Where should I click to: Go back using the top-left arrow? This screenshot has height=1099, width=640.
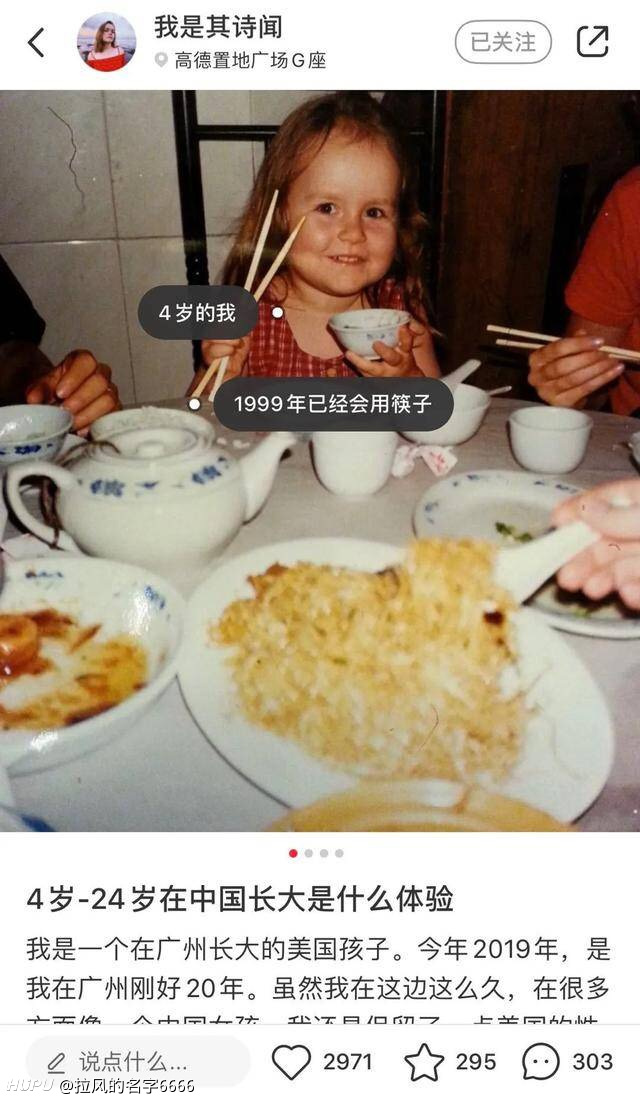click(36, 43)
